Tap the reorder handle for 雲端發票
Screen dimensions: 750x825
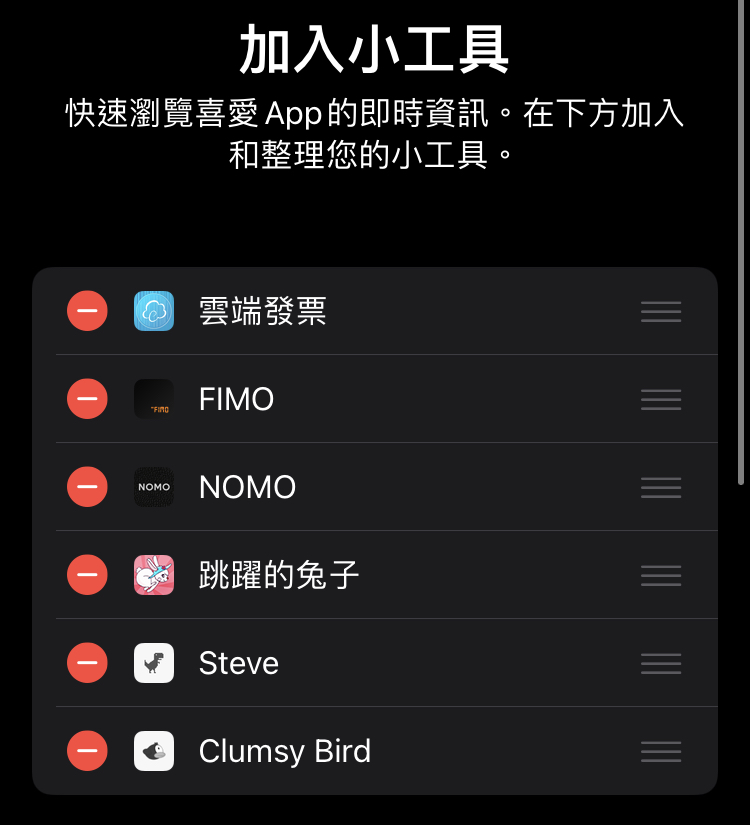660,312
